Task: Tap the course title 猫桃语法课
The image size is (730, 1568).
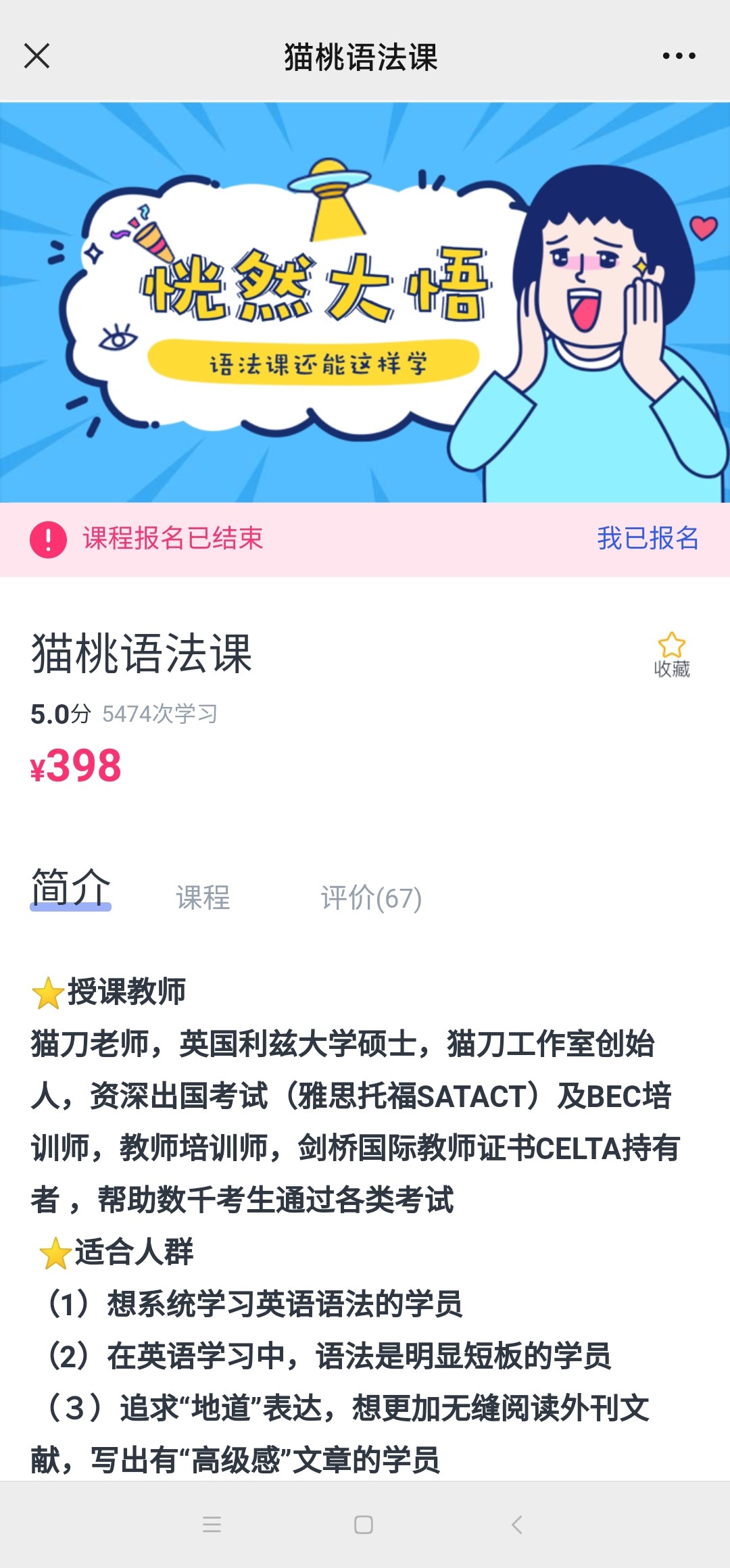Action: (x=139, y=651)
